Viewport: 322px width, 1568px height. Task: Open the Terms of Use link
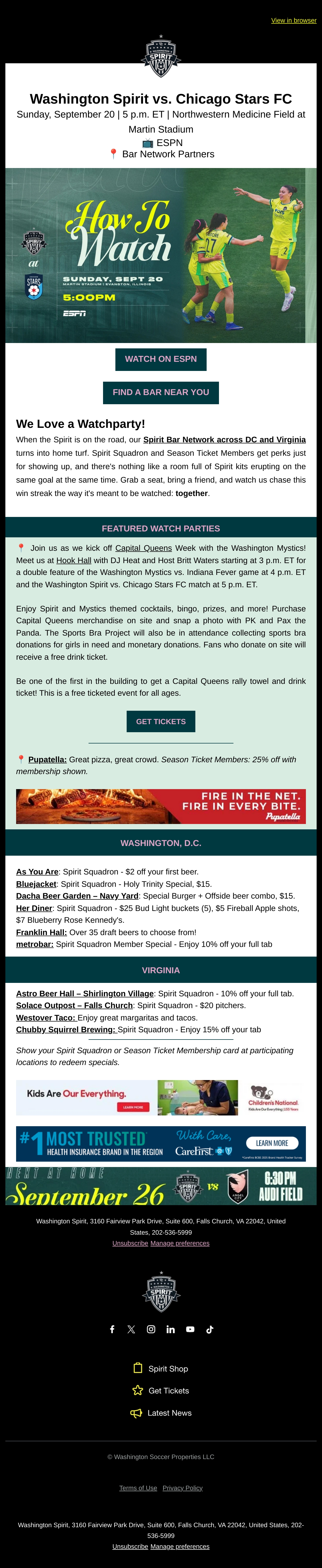tap(138, 1488)
